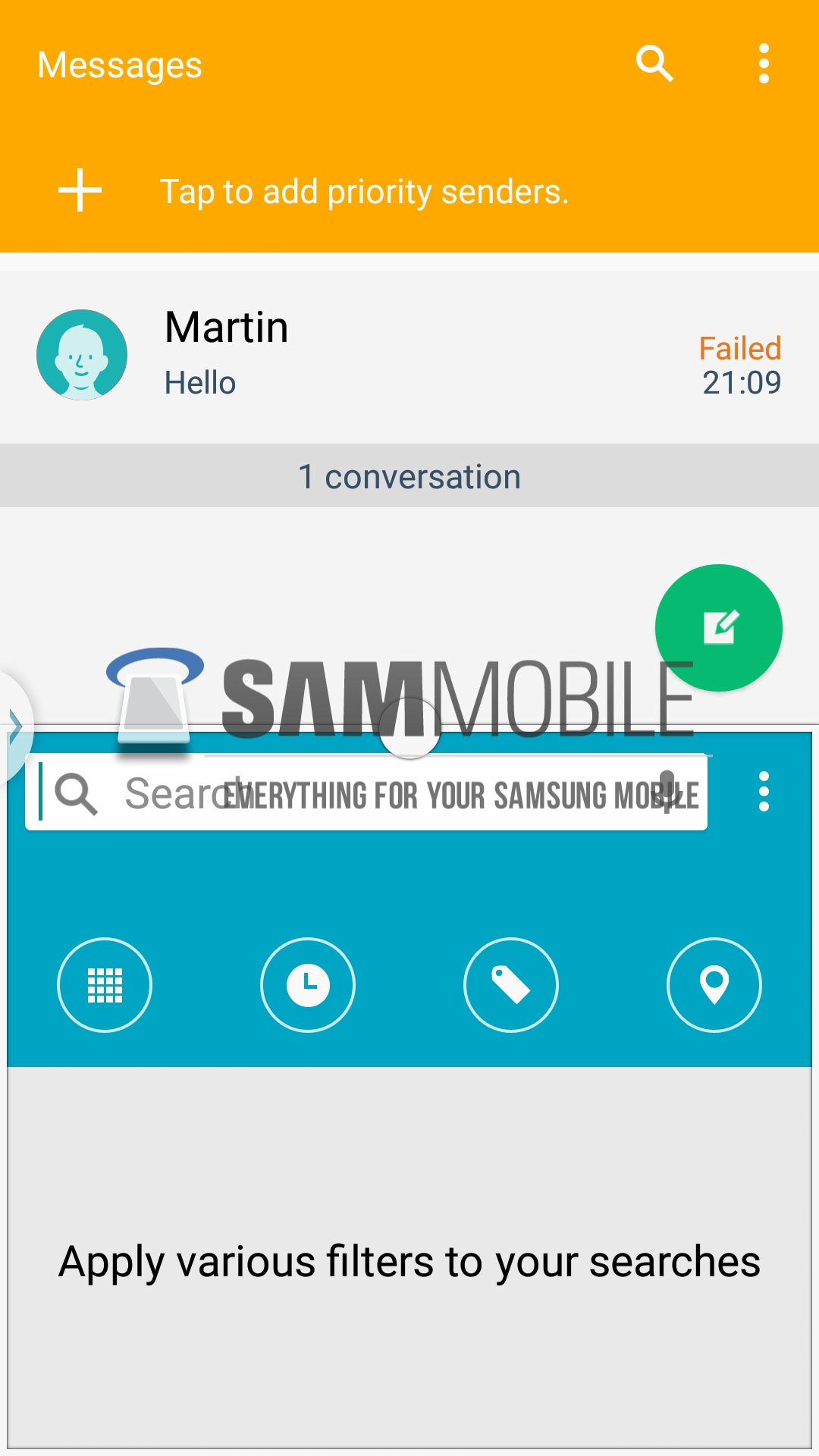Start voice search with the microphone
Screen dimensions: 819x1456
[x=667, y=792]
